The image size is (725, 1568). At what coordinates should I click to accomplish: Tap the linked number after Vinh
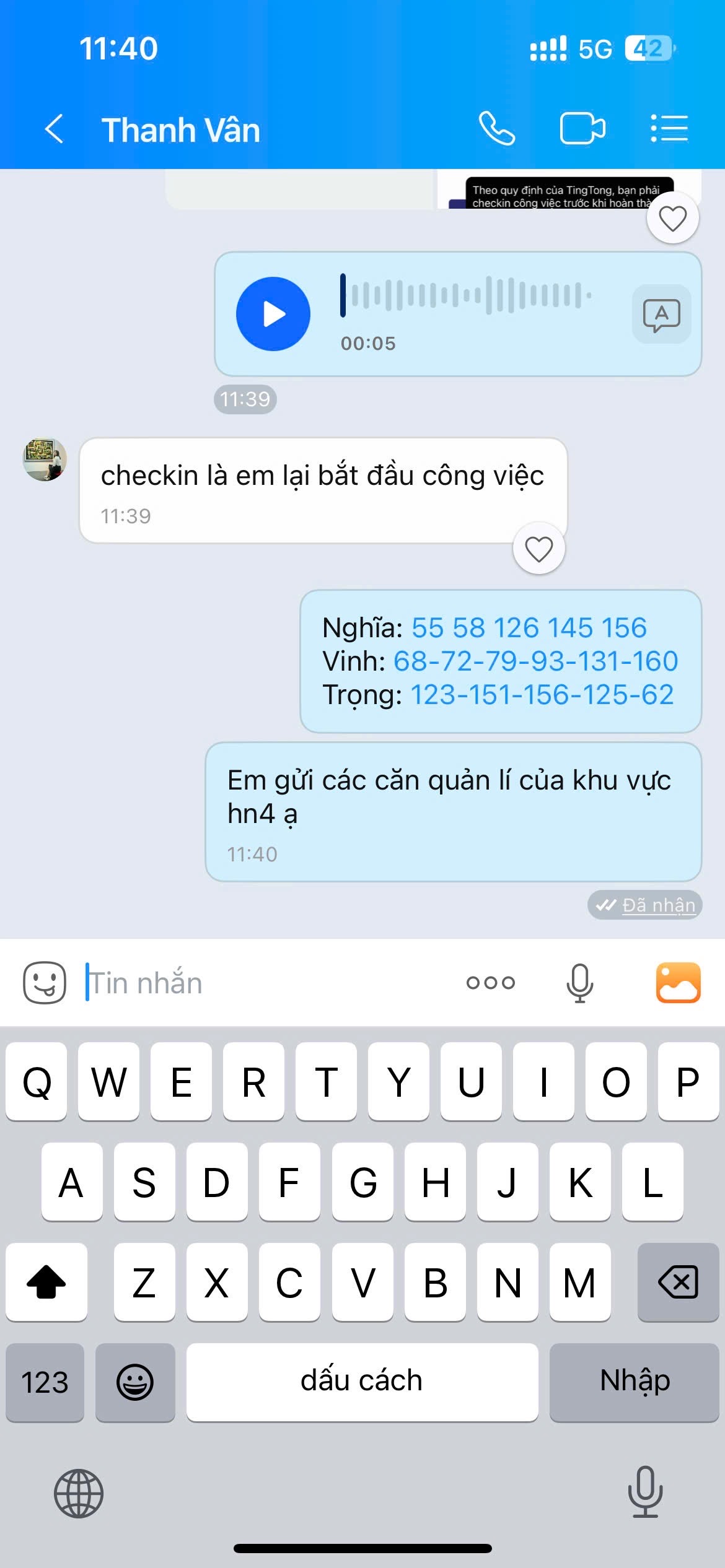(535, 661)
